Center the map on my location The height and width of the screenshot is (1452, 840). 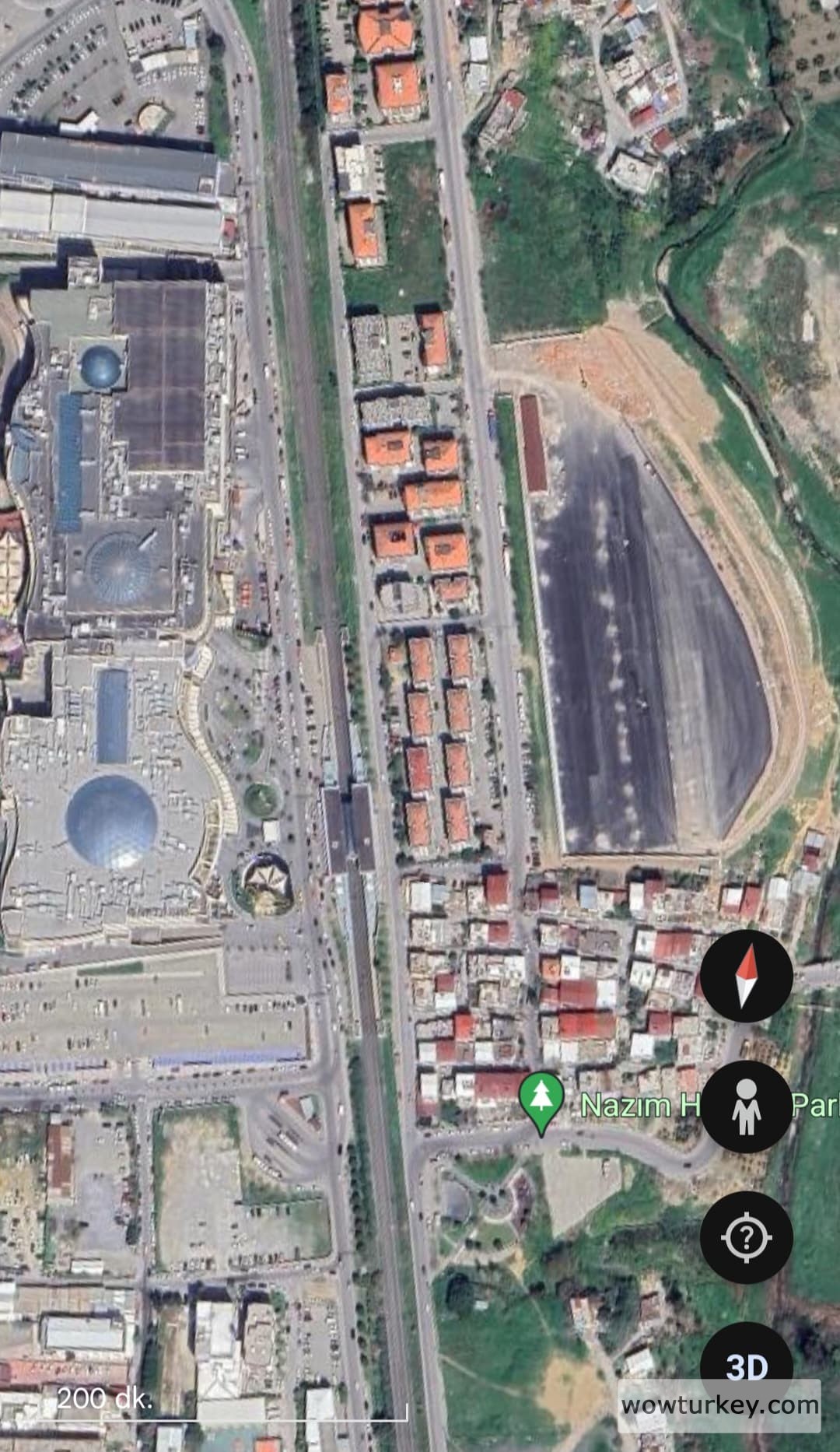pos(746,1236)
